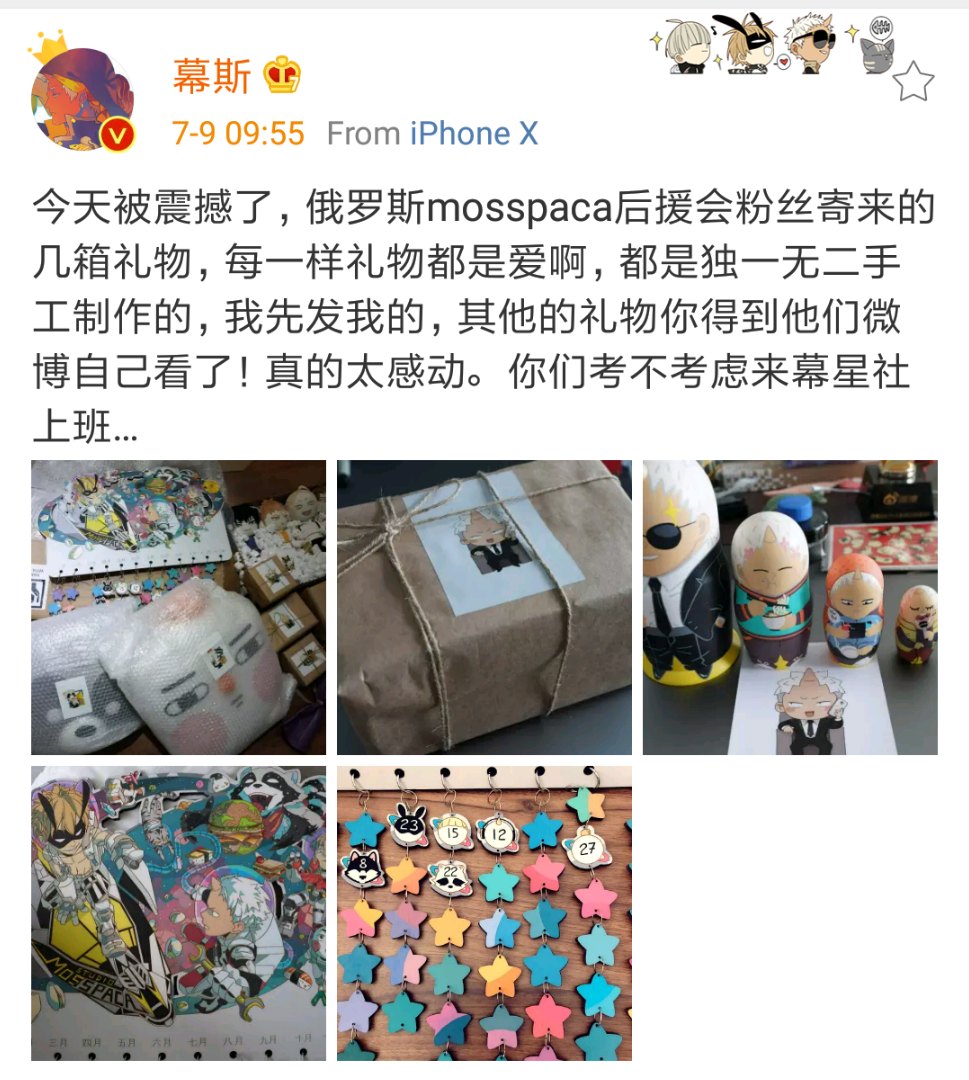Screen dimensions: 969x1080
Task: Tap the iPhone X source link
Action: [x=474, y=133]
